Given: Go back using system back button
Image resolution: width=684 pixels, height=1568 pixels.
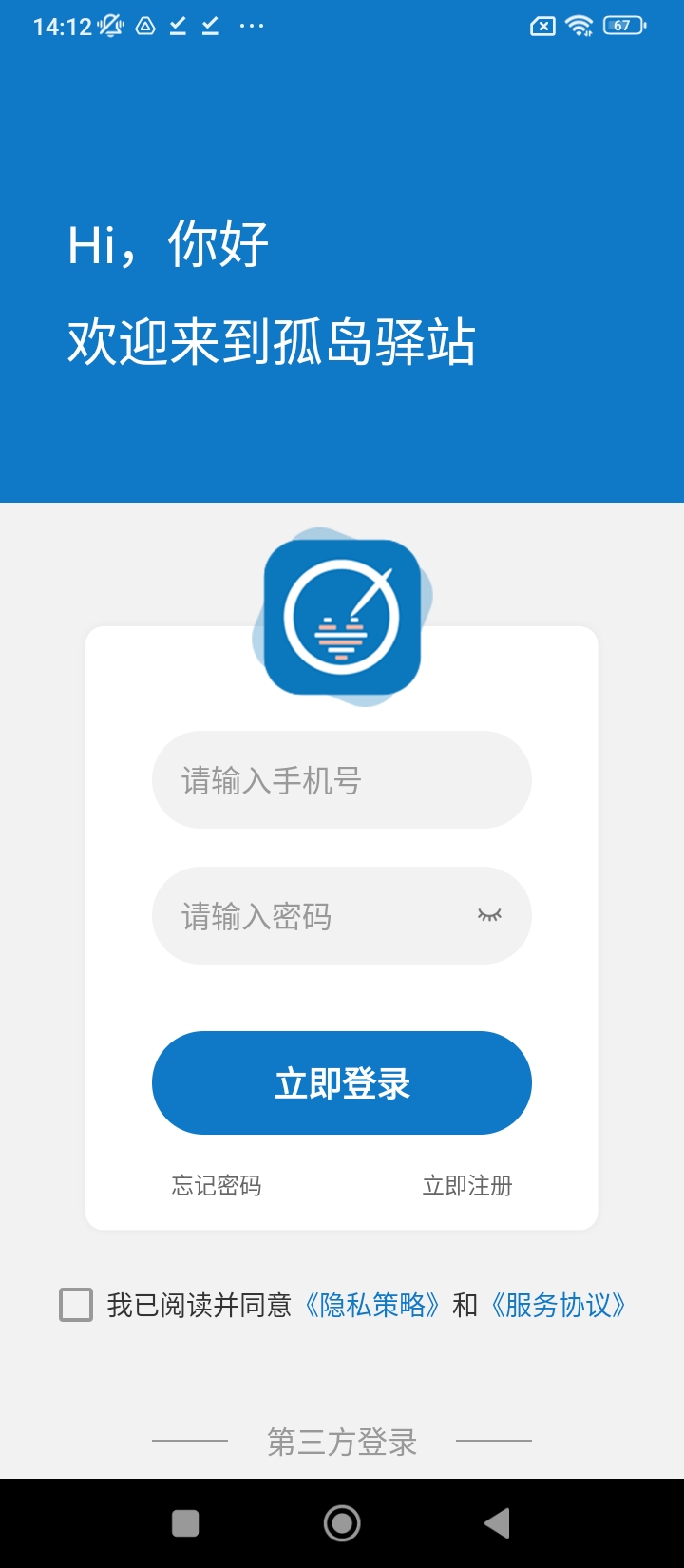Looking at the screenshot, I should coord(497,1523).
